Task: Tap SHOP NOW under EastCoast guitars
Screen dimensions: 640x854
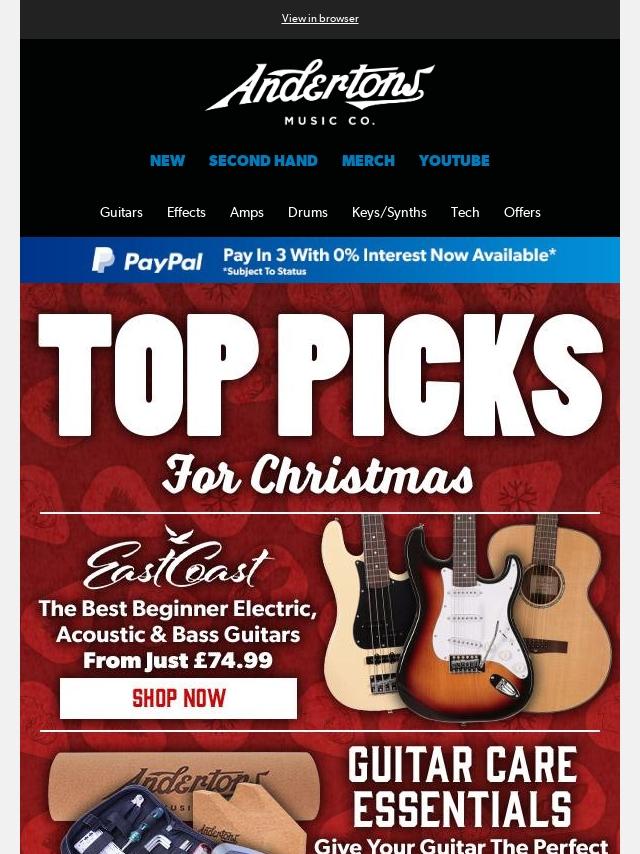Action: 178,698
